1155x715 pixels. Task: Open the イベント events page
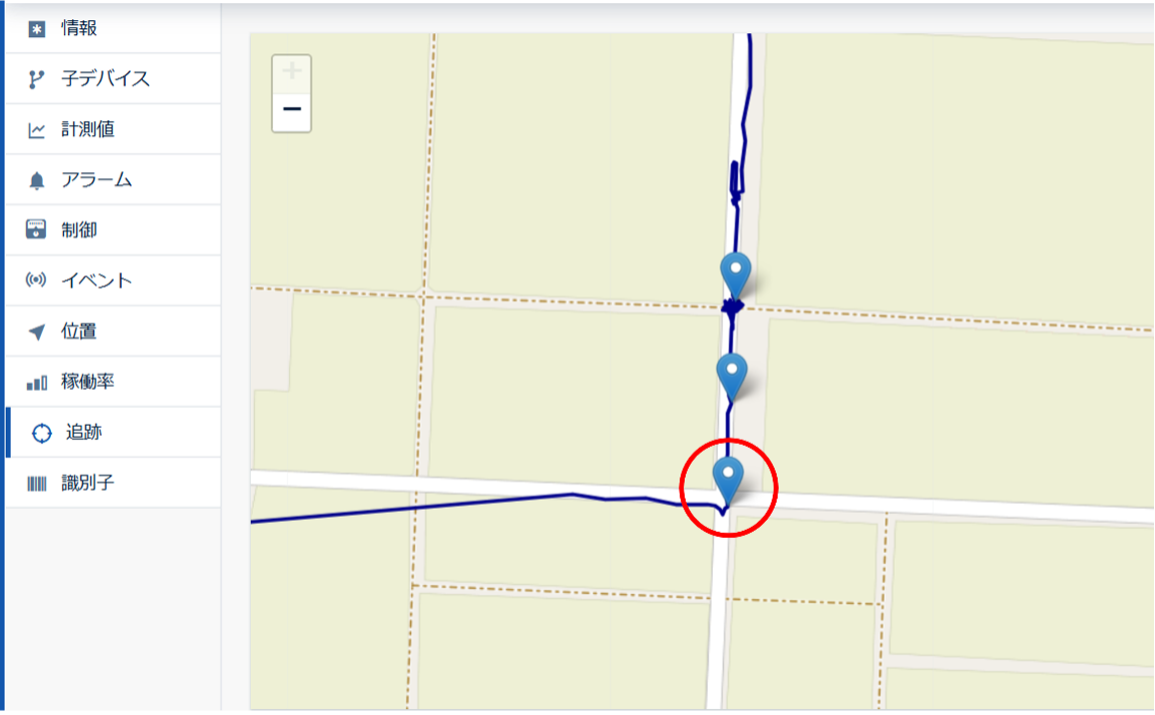coord(96,280)
